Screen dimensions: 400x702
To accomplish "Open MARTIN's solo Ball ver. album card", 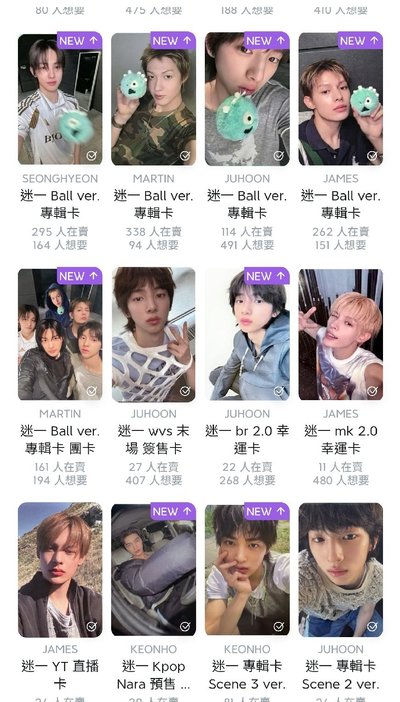I will click(154, 98).
